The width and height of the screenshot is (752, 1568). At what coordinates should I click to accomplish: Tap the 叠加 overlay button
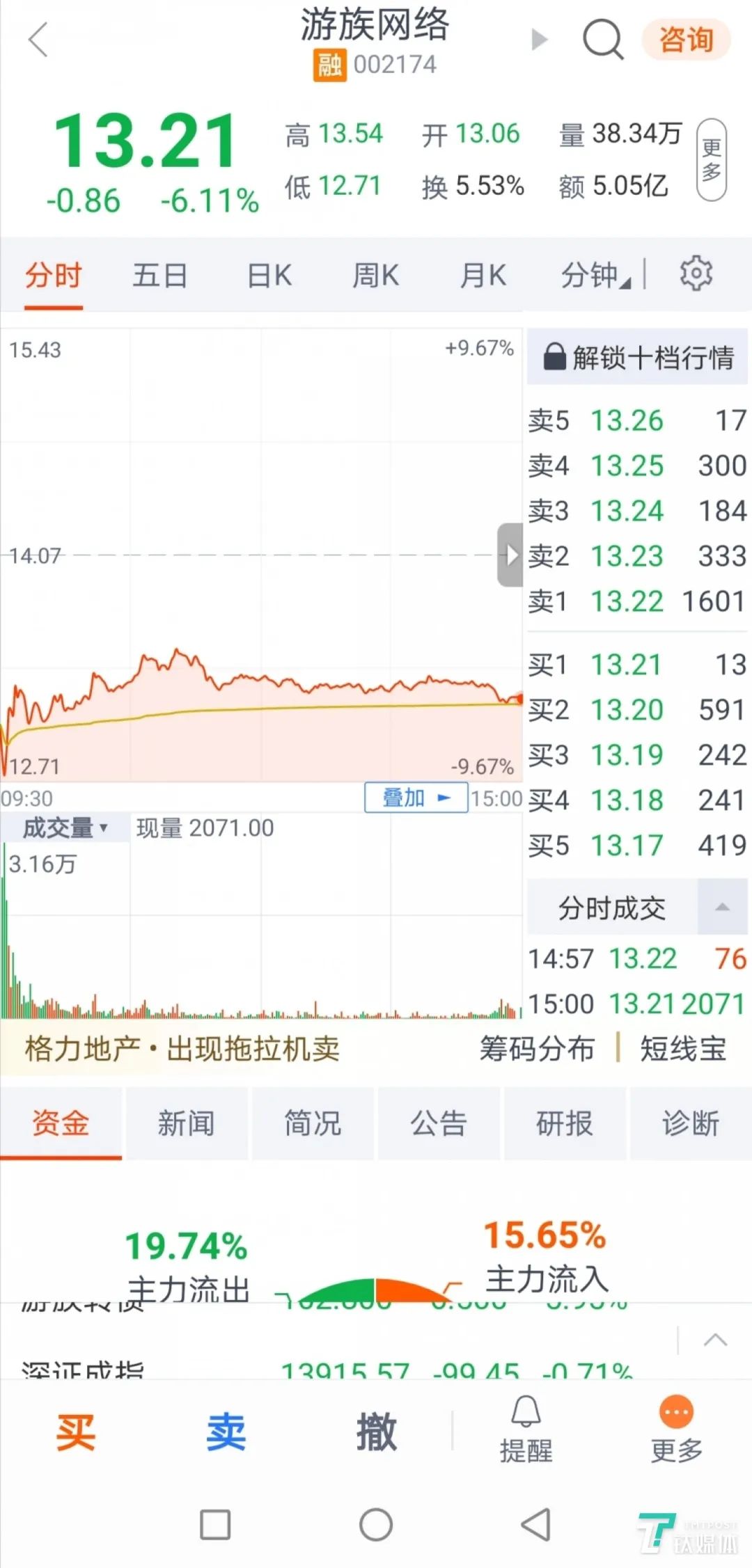416,798
